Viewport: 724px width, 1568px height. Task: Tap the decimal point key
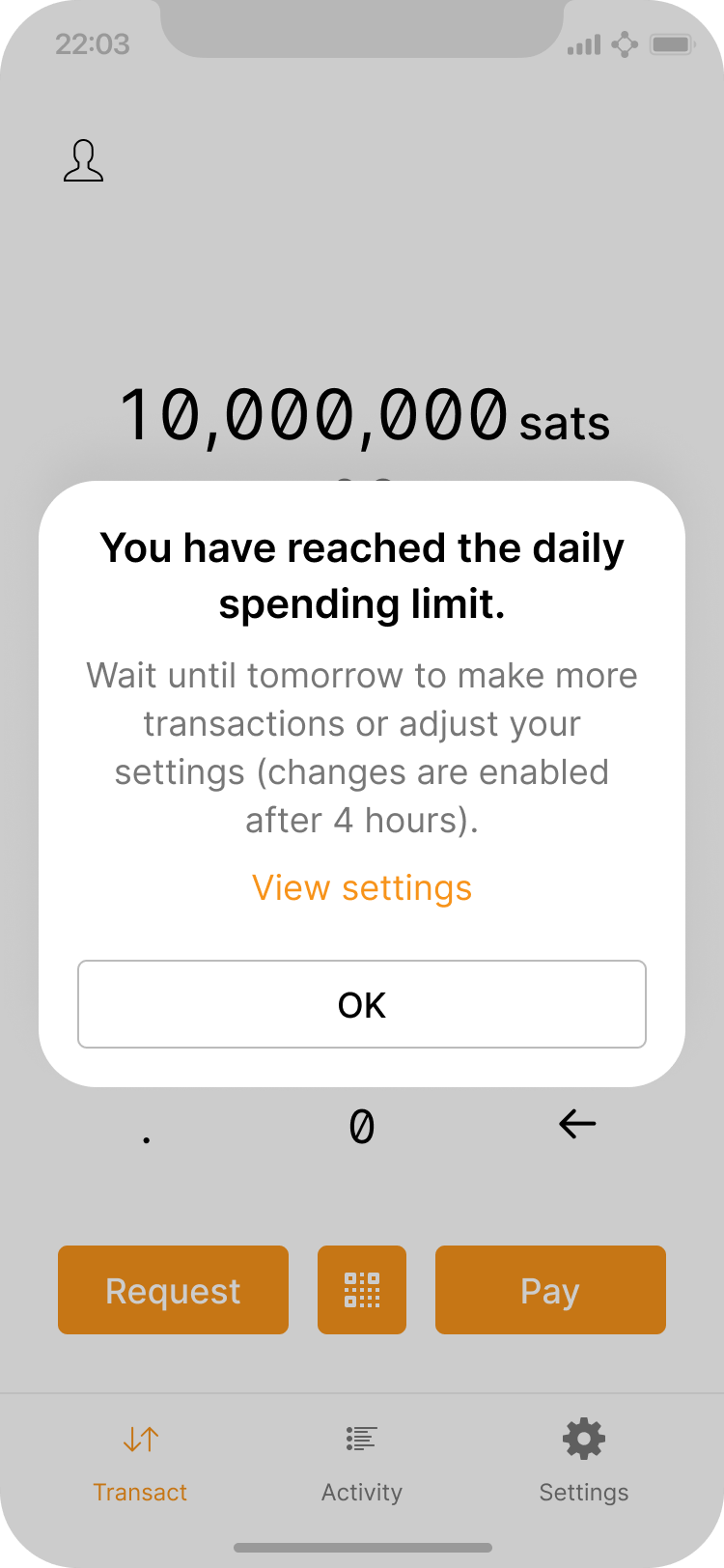click(147, 1130)
